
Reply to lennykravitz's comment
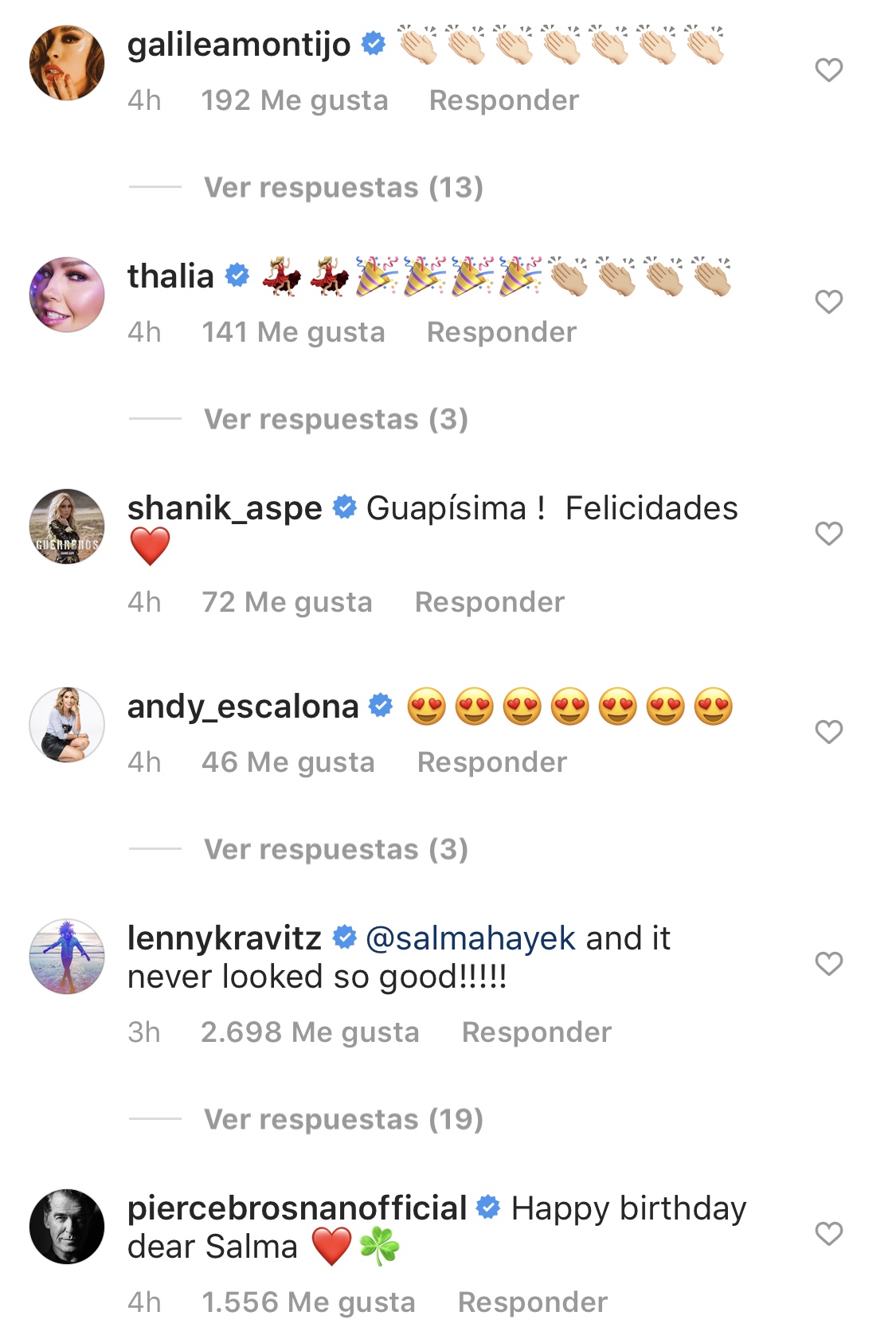[x=536, y=1032]
